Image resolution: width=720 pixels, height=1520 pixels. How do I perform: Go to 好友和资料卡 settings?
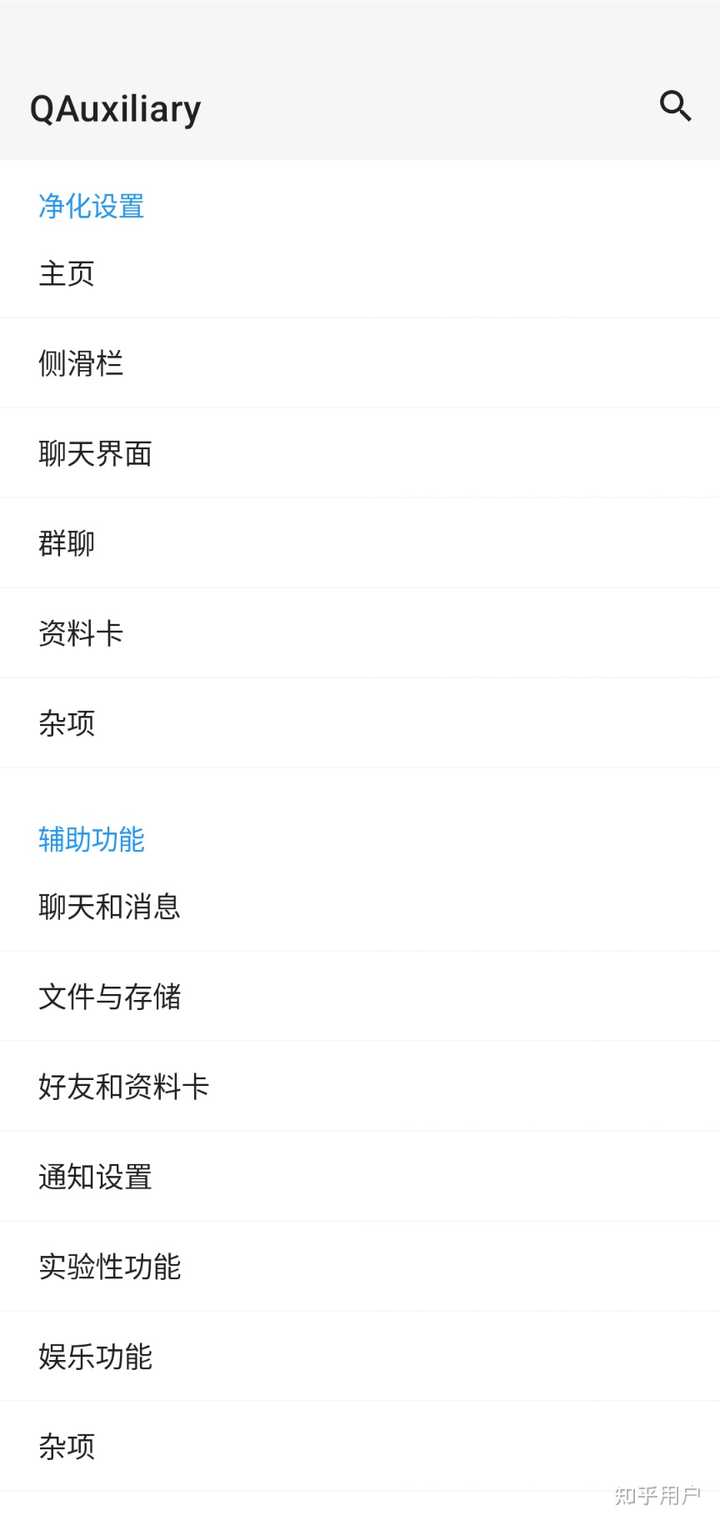coord(124,1087)
